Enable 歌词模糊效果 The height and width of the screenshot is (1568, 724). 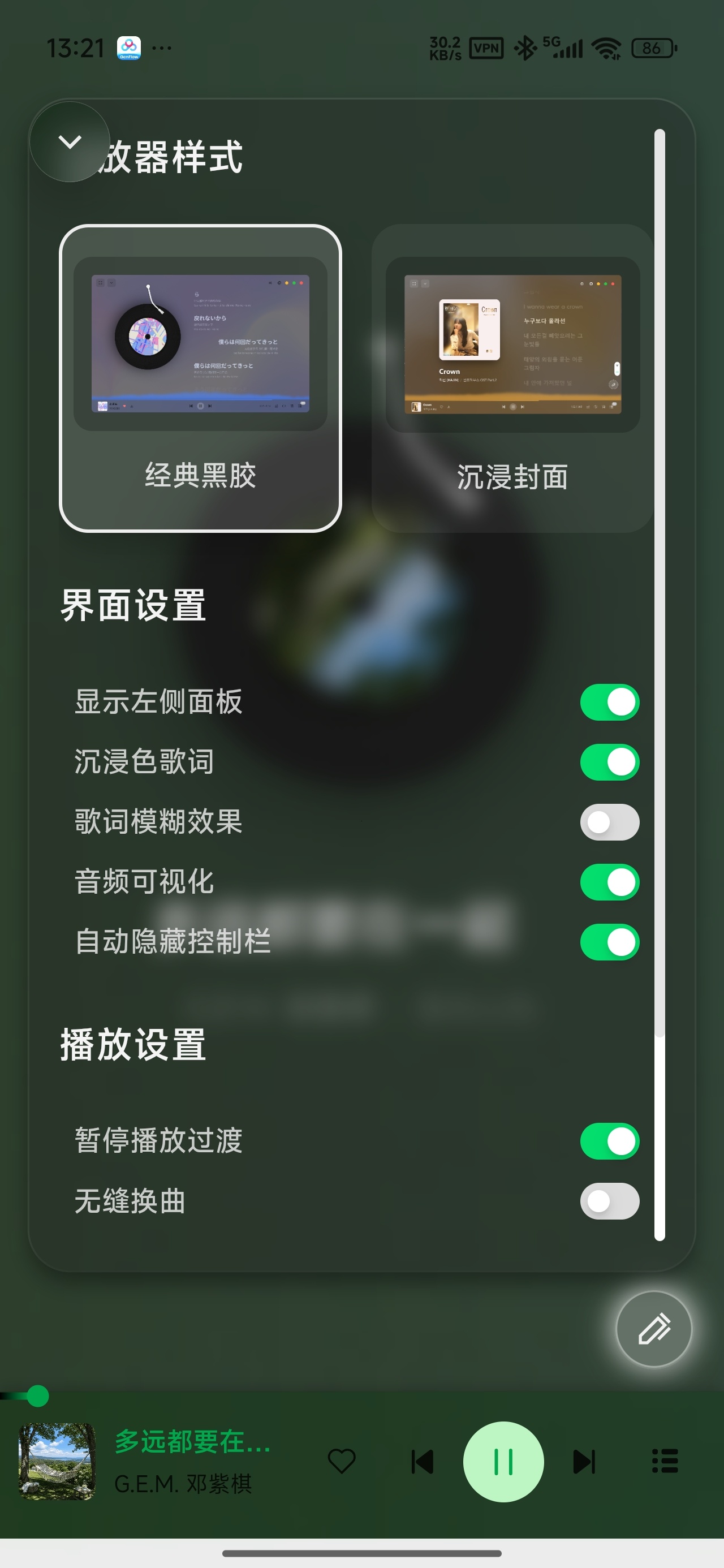click(610, 822)
